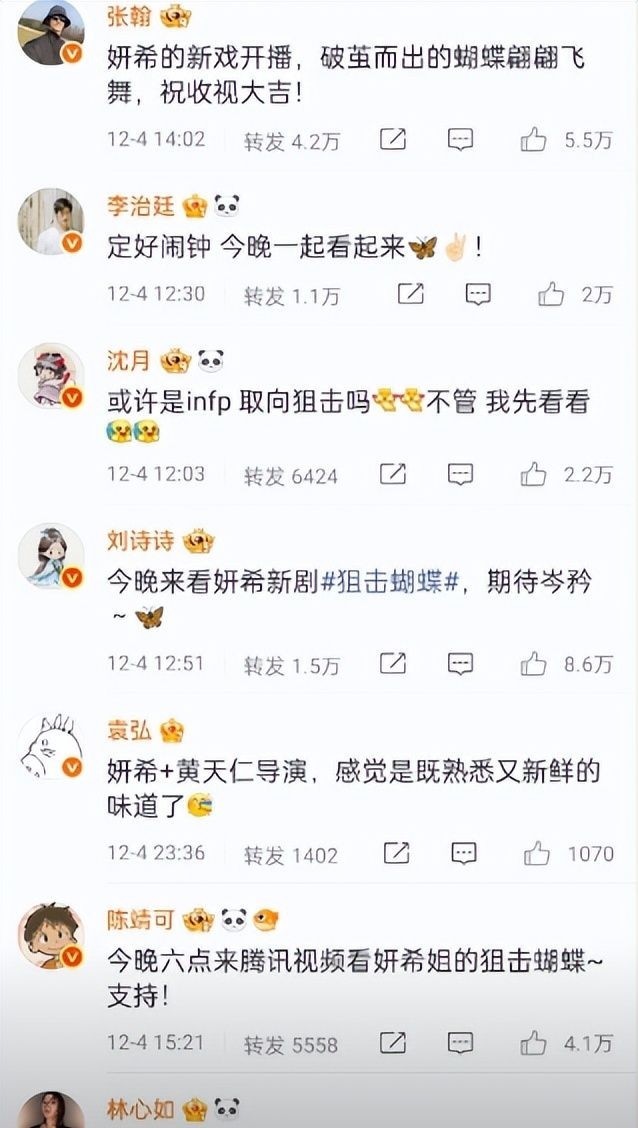Like 刘诗诗's post
The height and width of the screenshot is (1128, 638).
[533, 664]
